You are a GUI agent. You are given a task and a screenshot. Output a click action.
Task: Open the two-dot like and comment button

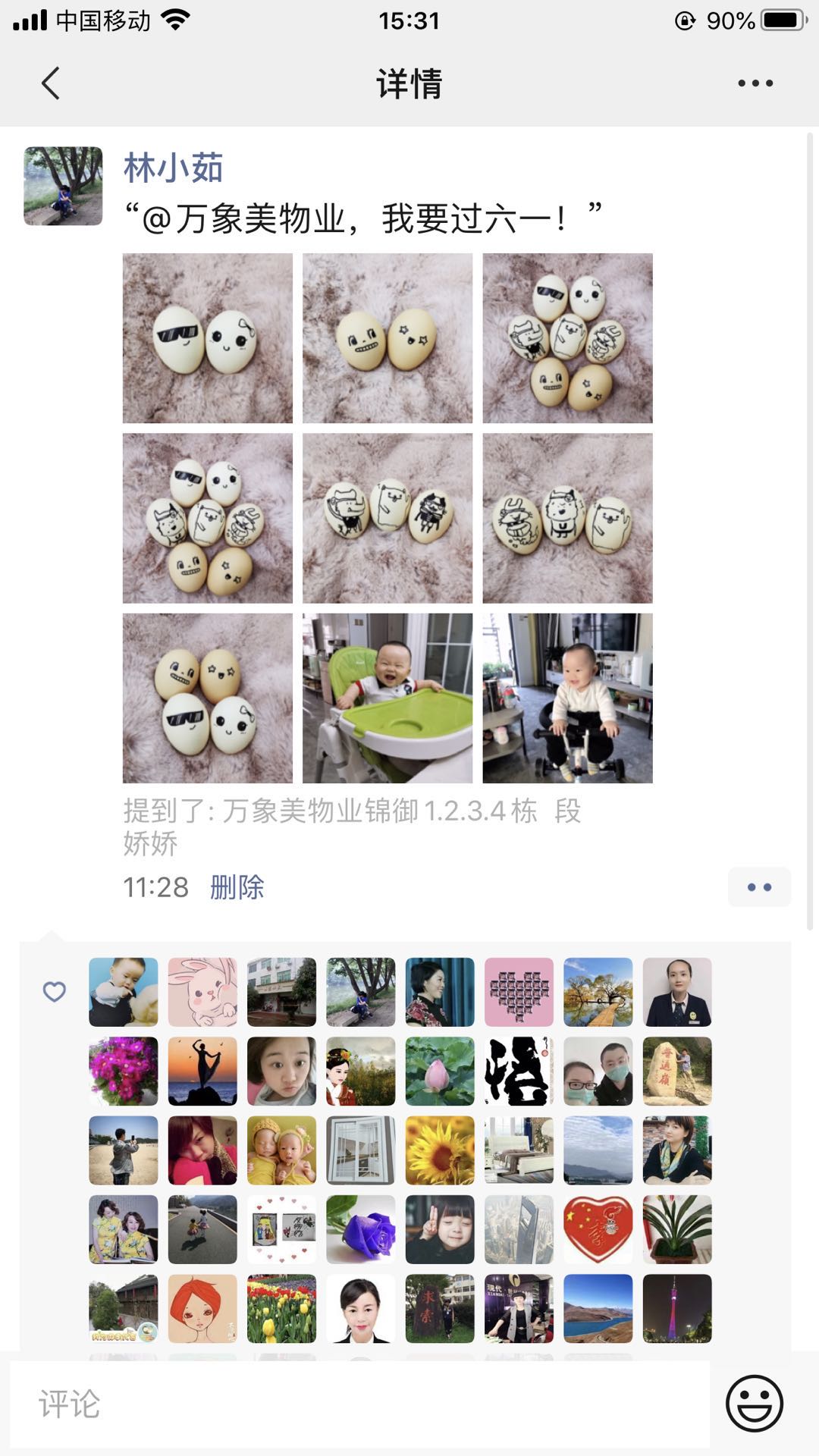[759, 887]
